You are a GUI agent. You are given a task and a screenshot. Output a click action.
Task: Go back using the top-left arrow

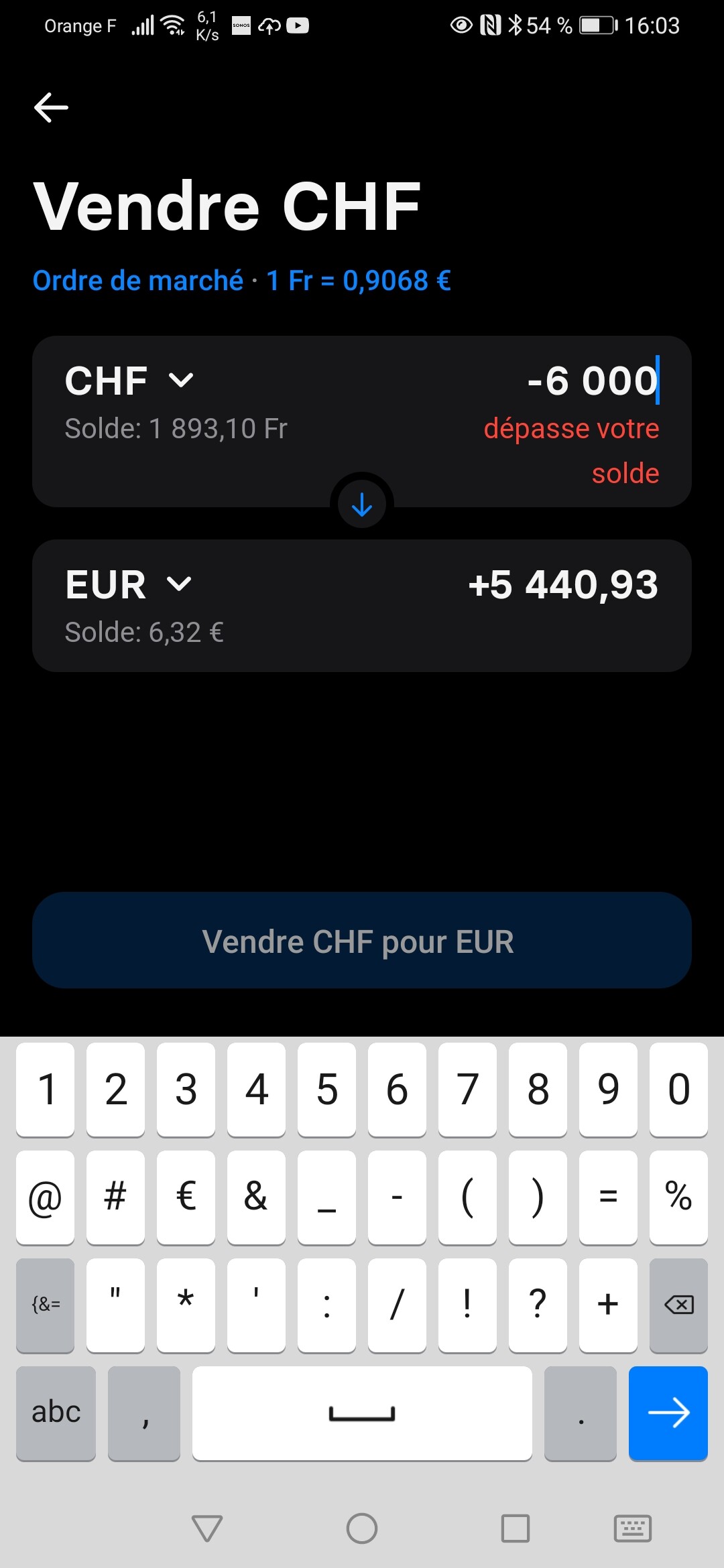[x=51, y=107]
